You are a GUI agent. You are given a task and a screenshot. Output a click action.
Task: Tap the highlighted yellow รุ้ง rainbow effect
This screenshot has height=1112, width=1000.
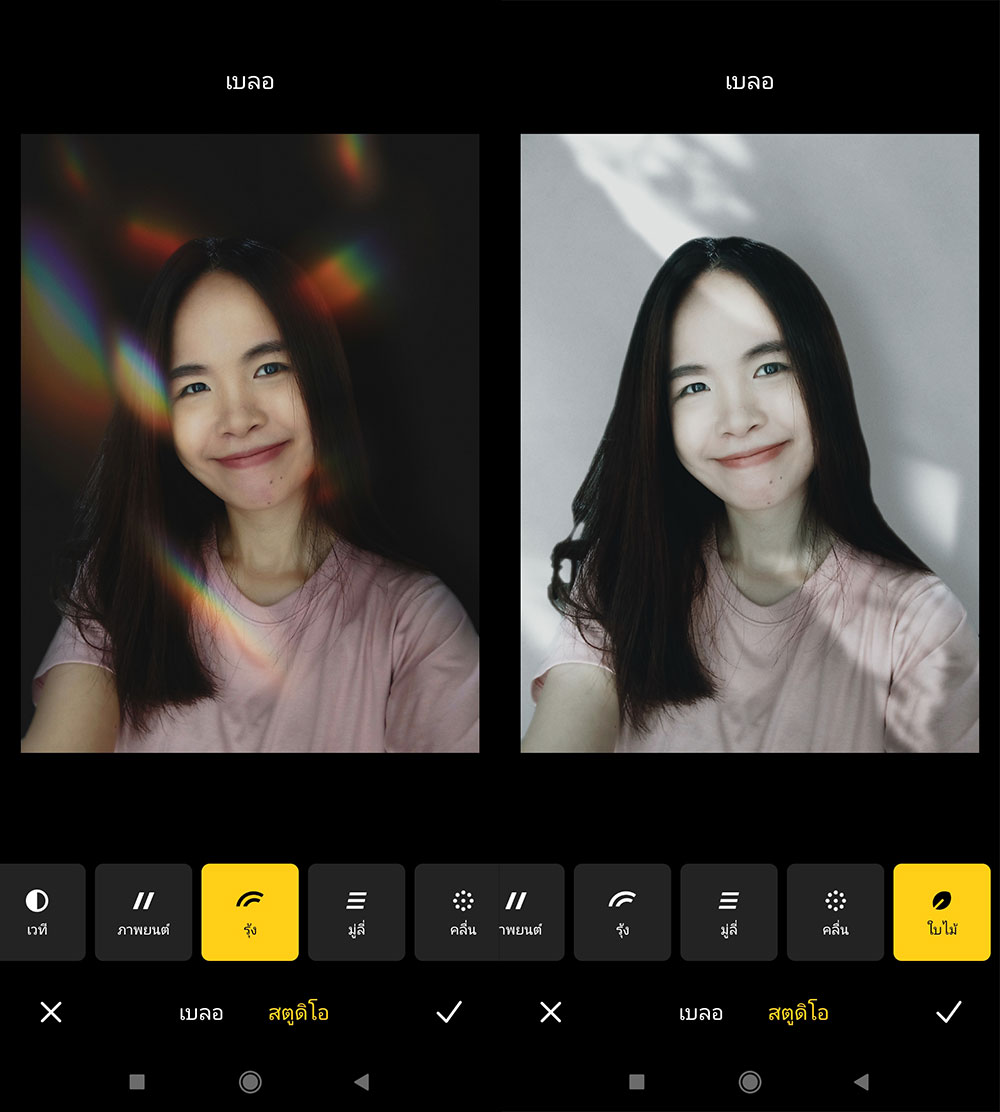tap(250, 912)
